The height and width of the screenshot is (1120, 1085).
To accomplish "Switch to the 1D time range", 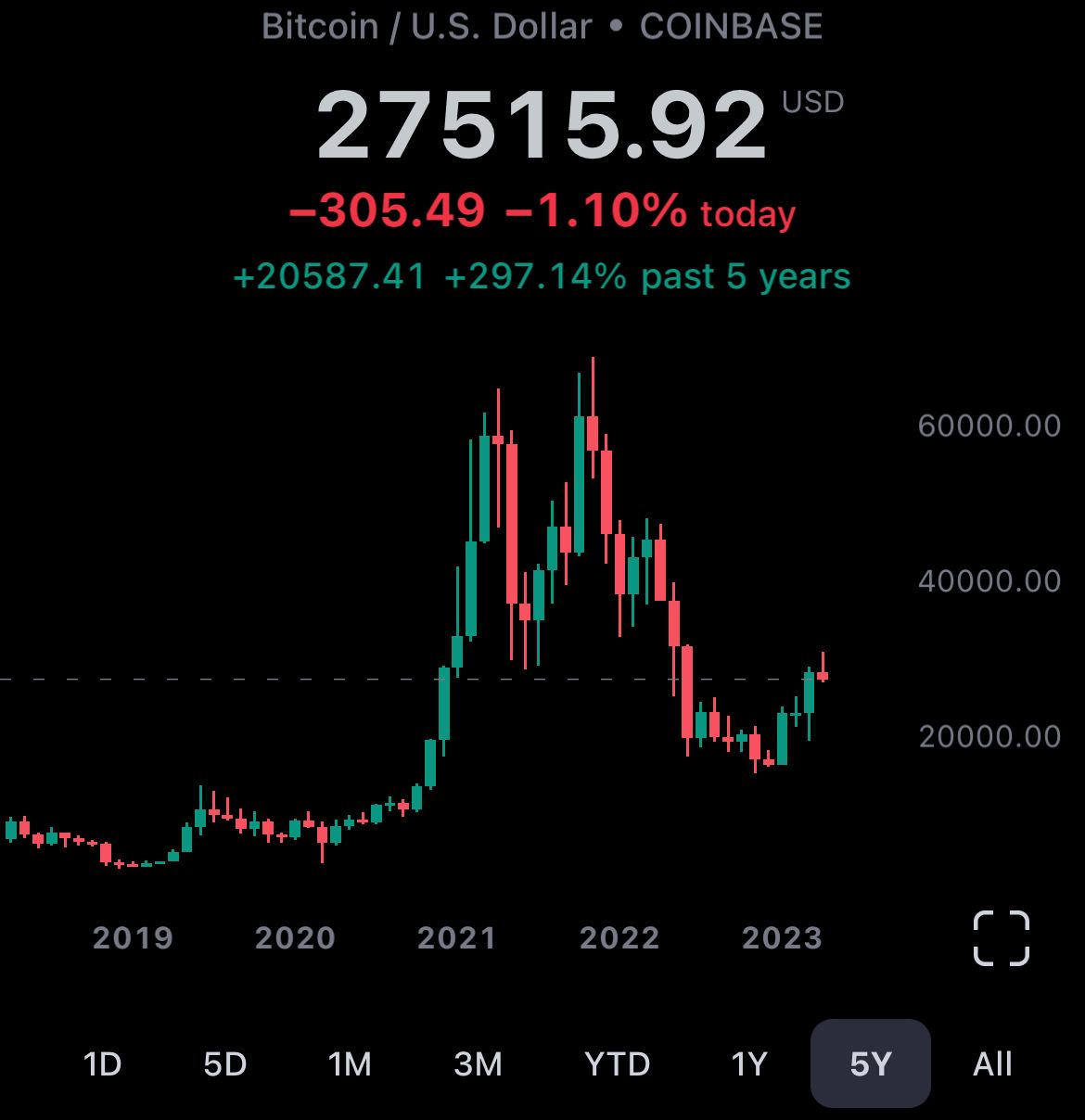I will pyautogui.click(x=102, y=1064).
